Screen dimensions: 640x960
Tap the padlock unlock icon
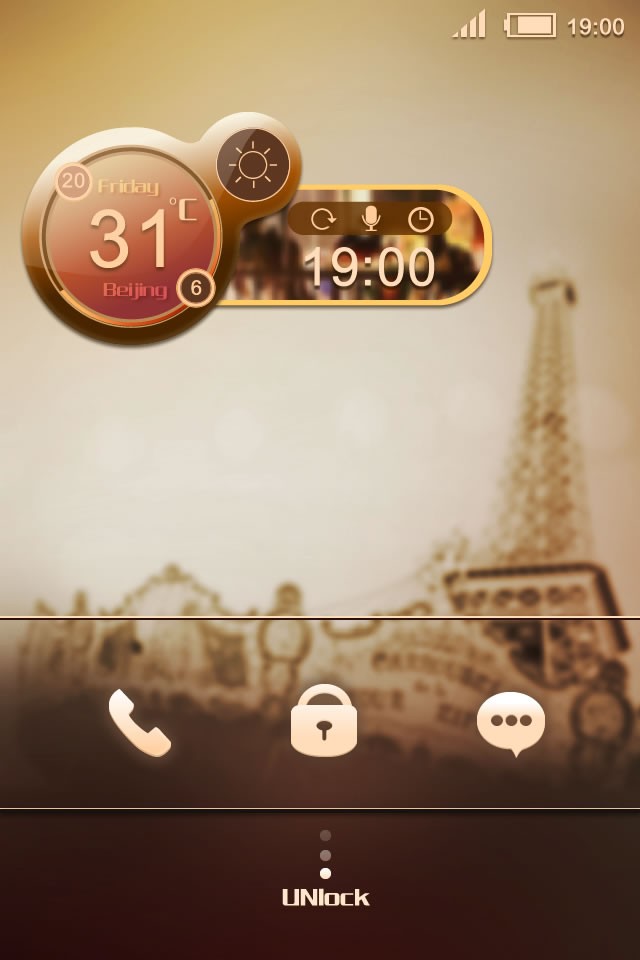pos(323,720)
